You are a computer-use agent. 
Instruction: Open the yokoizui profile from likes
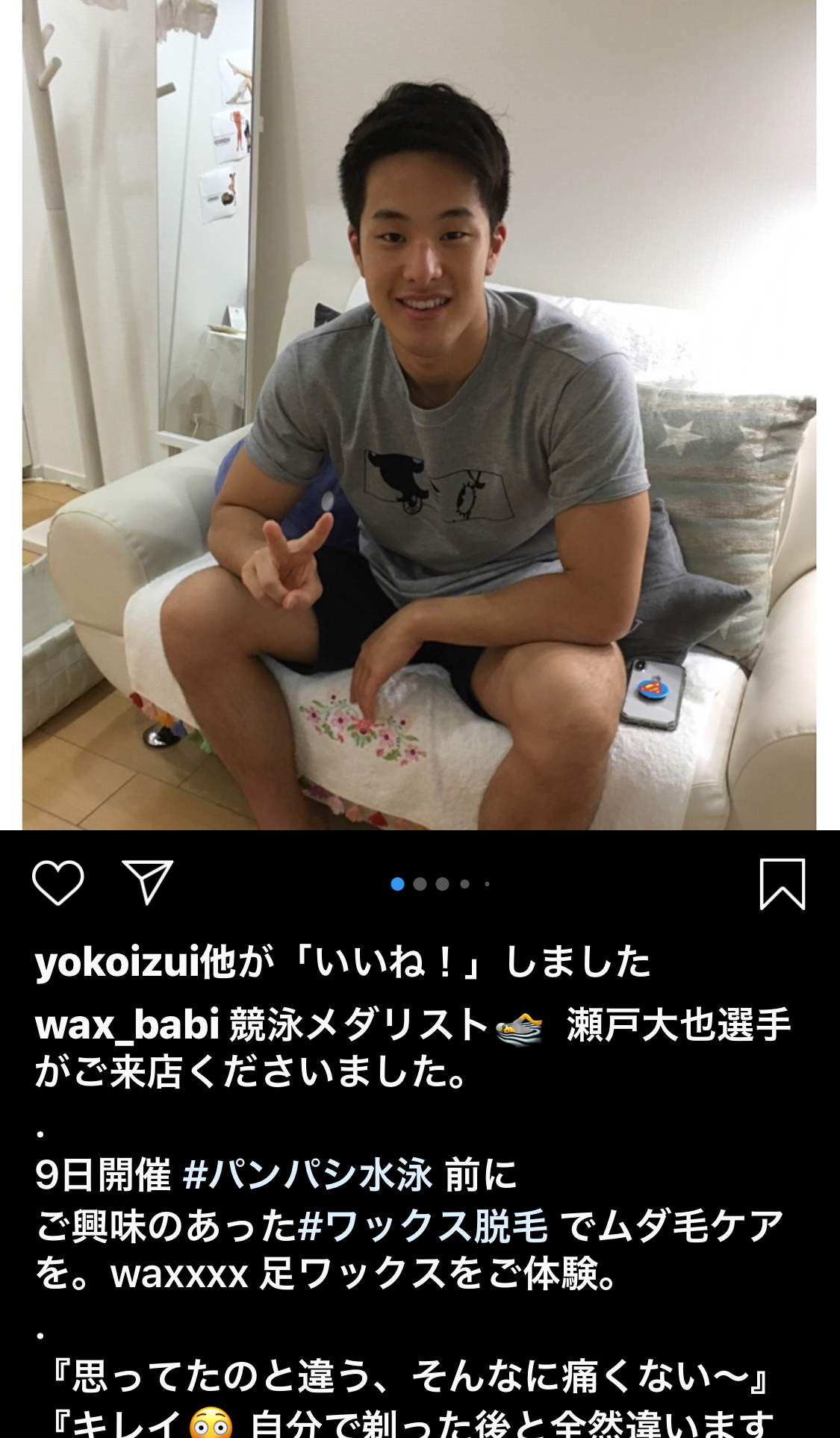pos(117,962)
